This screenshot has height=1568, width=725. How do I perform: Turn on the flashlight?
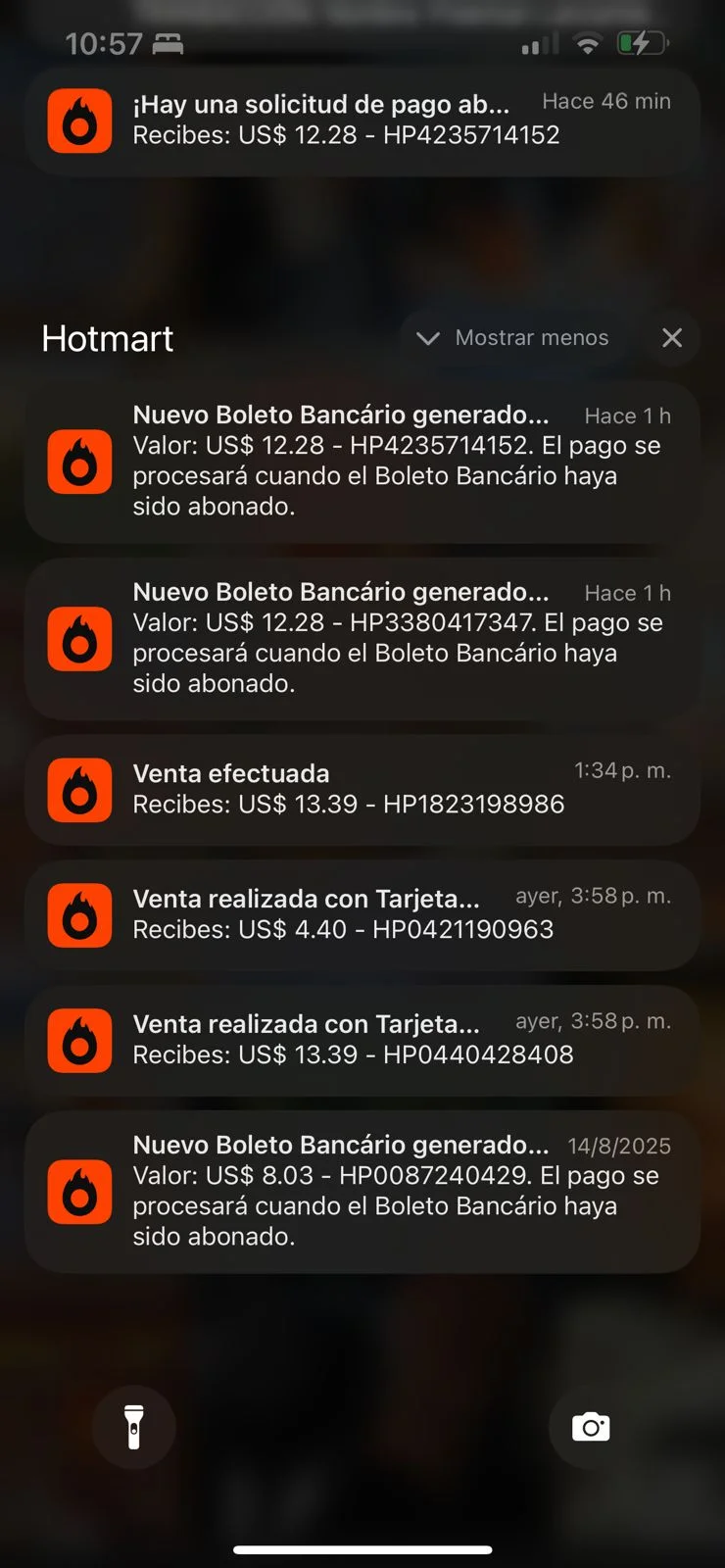[134, 1427]
